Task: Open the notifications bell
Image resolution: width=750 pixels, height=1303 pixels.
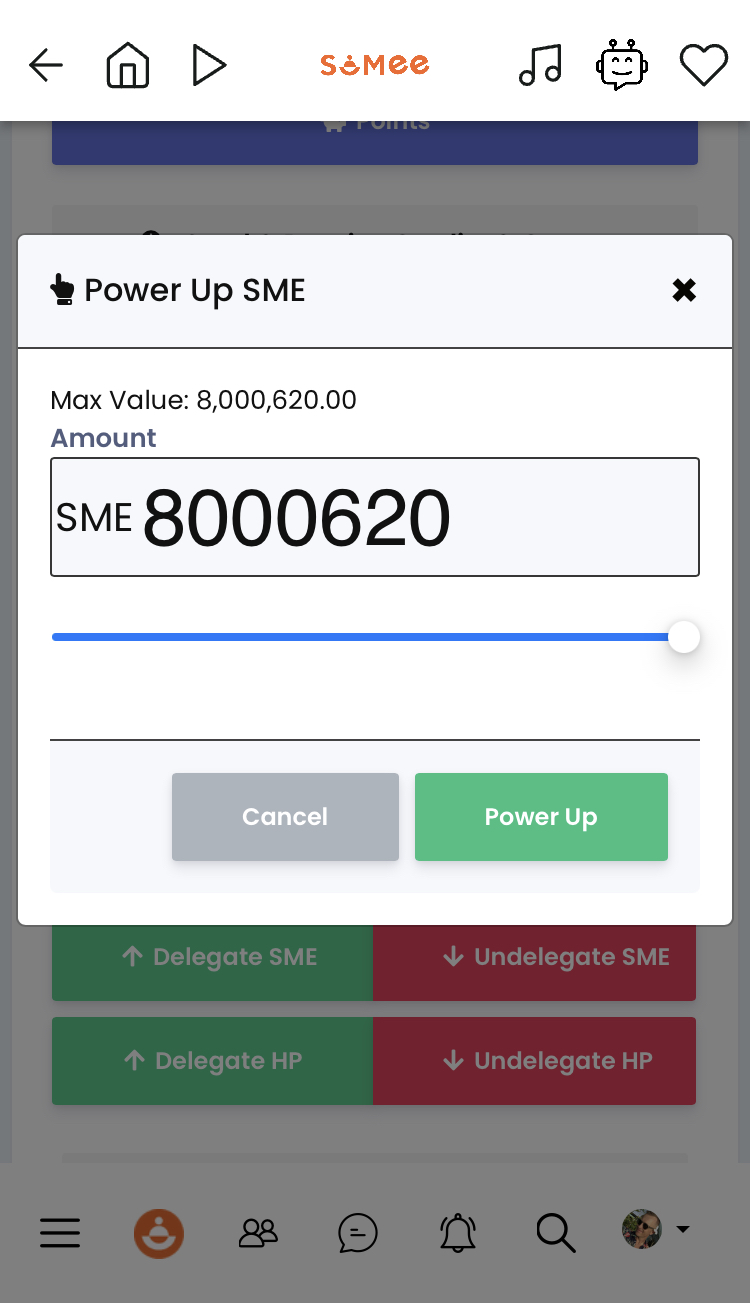Action: click(458, 1232)
